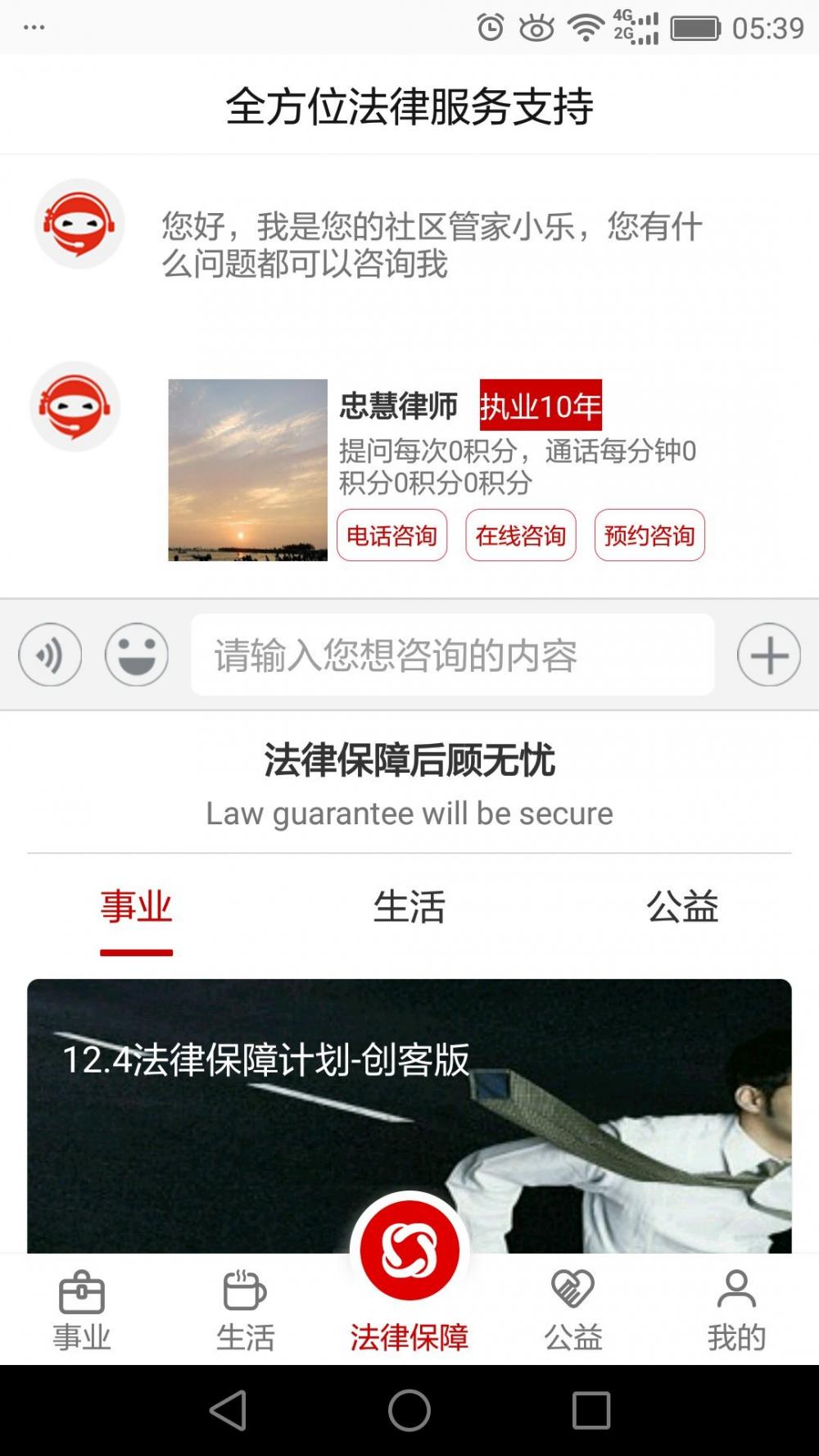The height and width of the screenshot is (1456, 819).
Task: Switch to the 公益 top tab
Action: click(x=682, y=908)
